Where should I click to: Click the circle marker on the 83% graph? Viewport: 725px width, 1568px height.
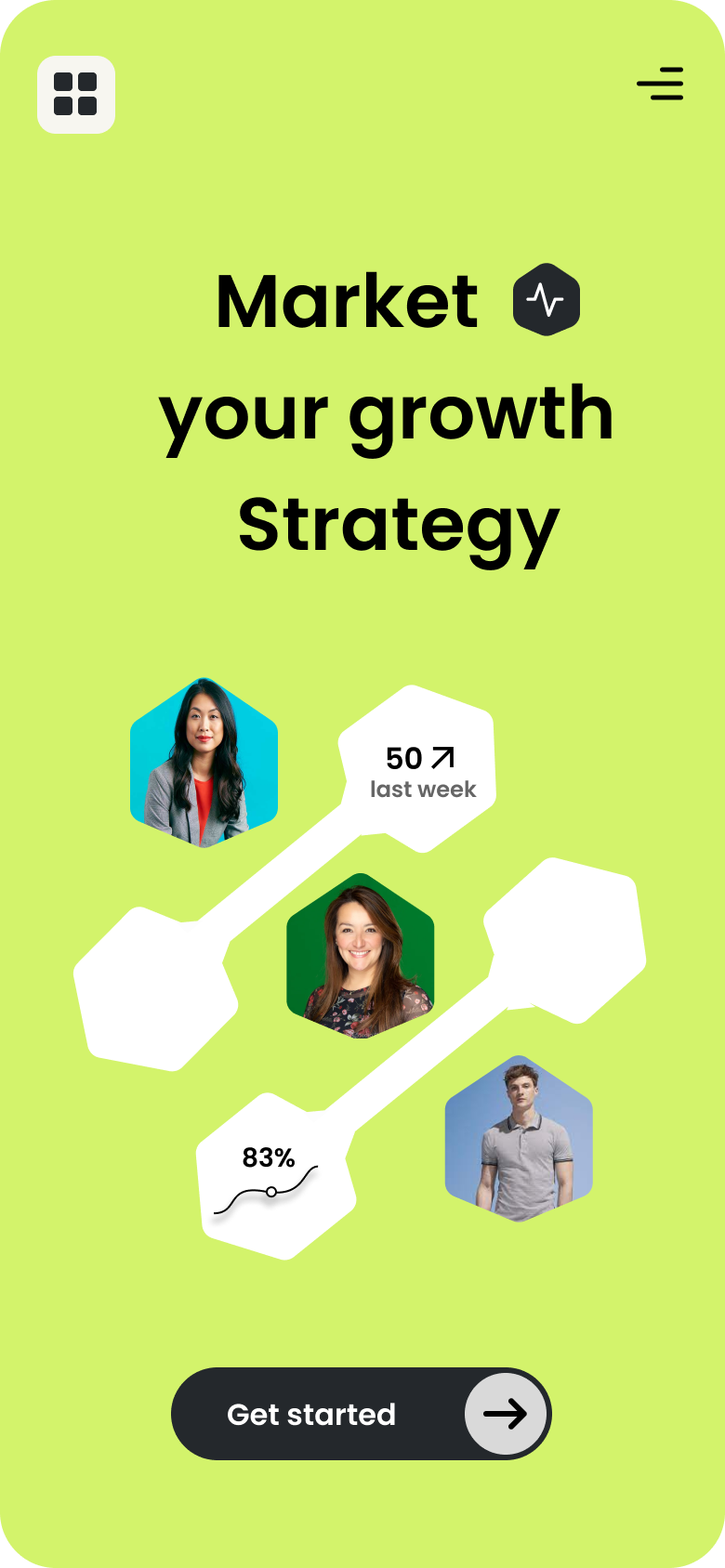click(270, 1190)
